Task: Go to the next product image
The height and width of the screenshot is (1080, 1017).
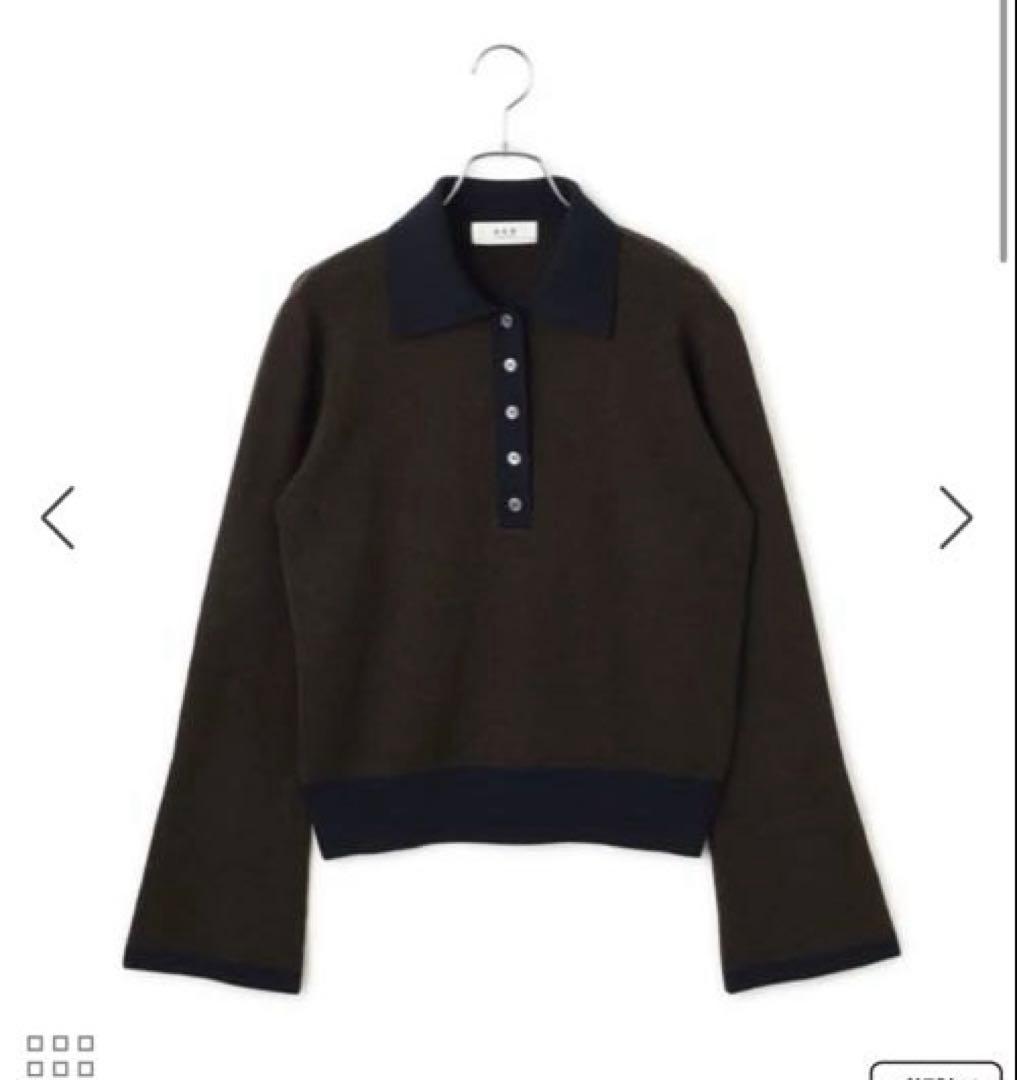Action: point(955,517)
